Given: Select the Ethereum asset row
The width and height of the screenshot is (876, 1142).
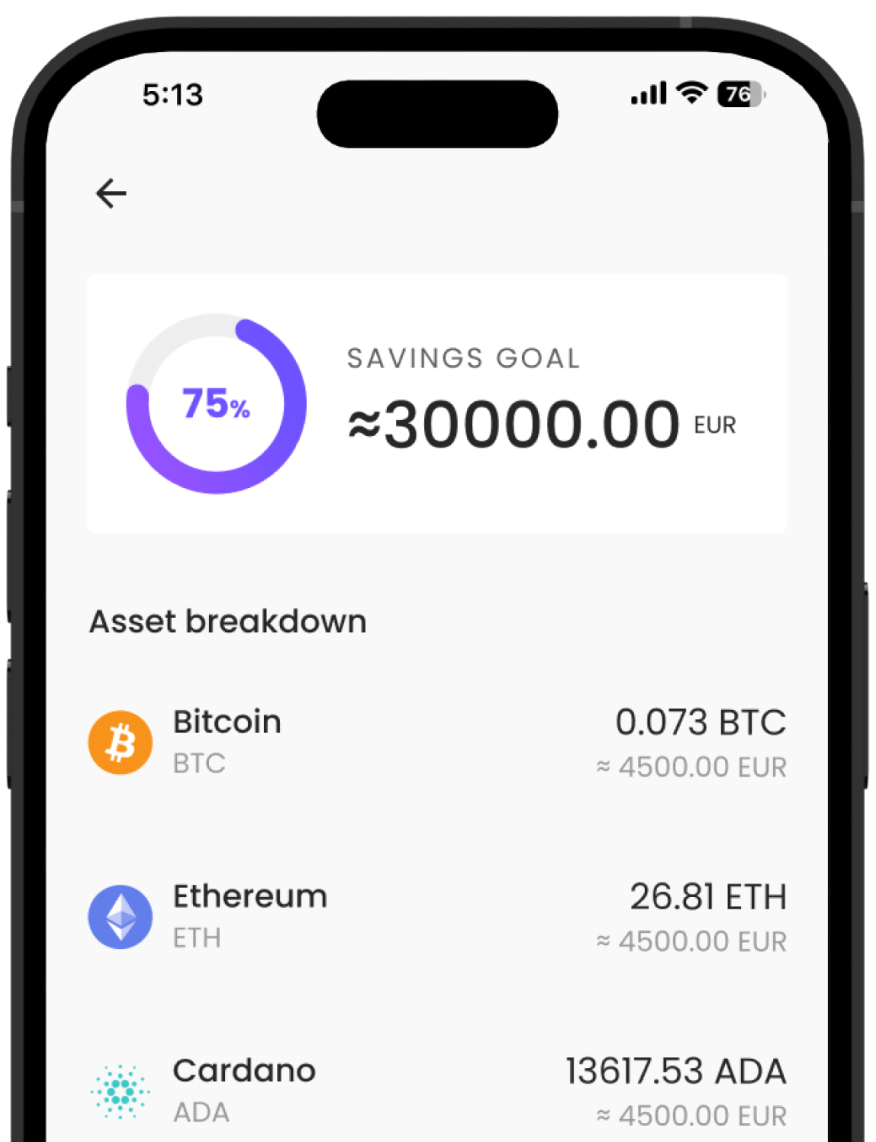Looking at the screenshot, I should 437,916.
